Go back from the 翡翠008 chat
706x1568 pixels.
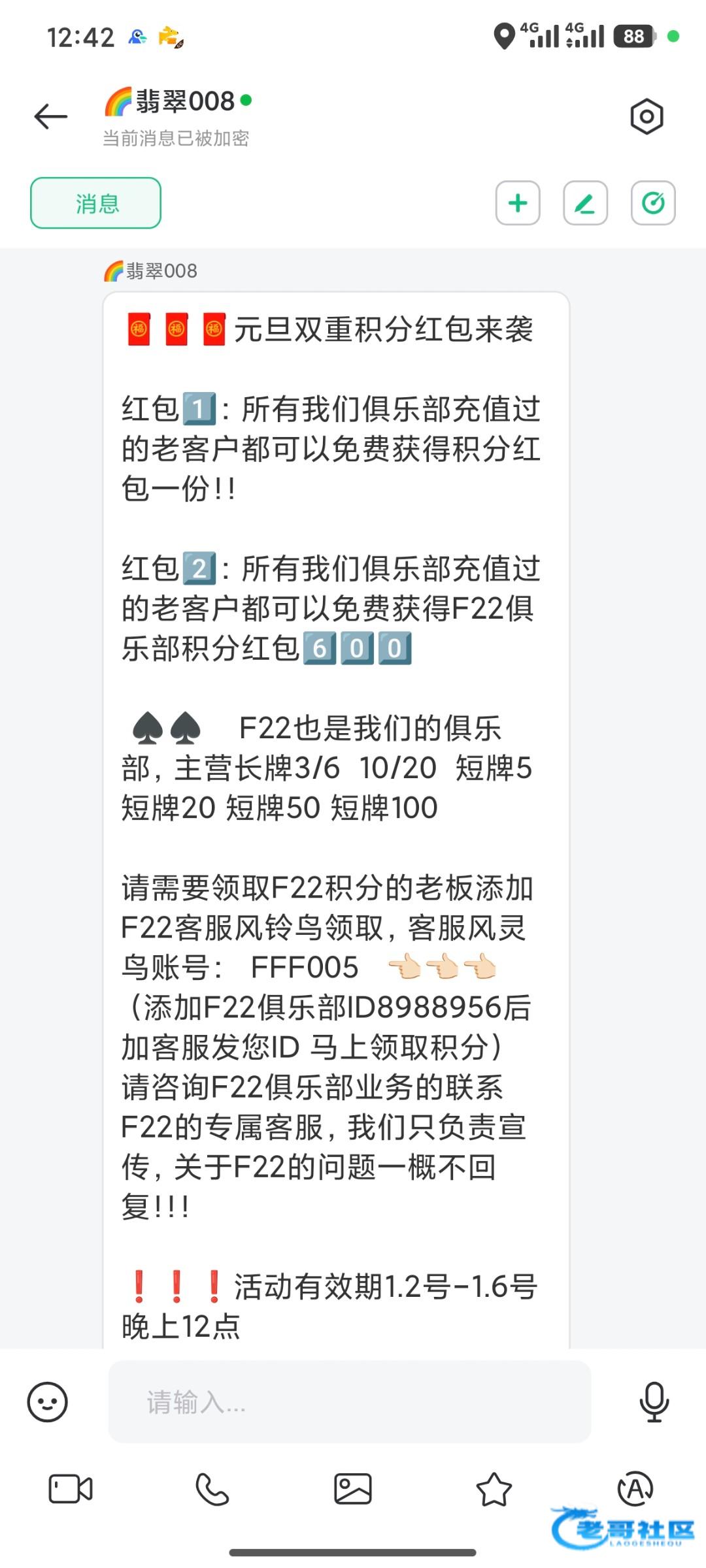click(x=51, y=117)
